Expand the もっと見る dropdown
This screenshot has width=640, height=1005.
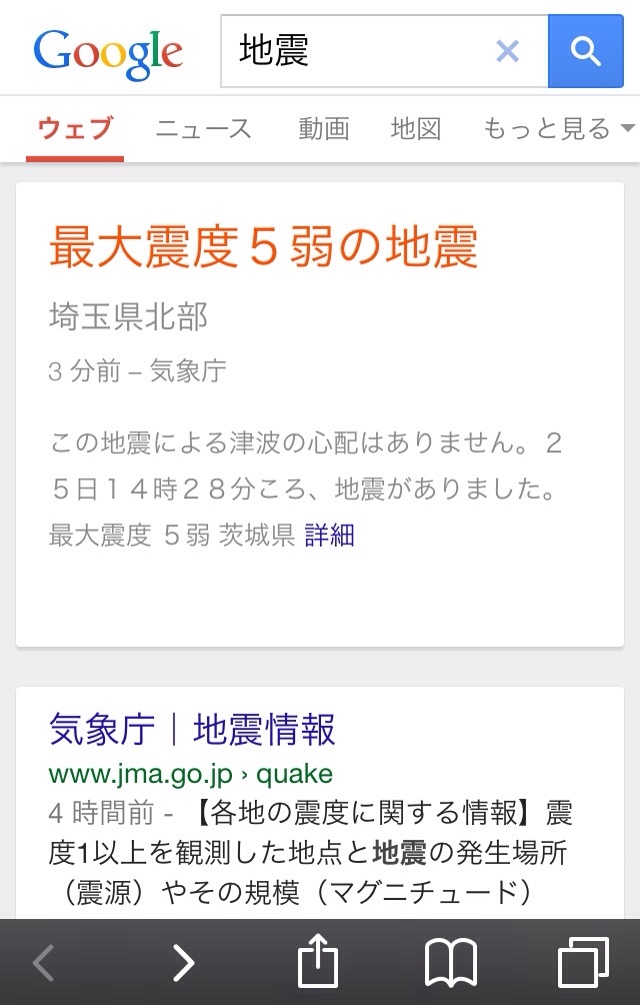558,128
